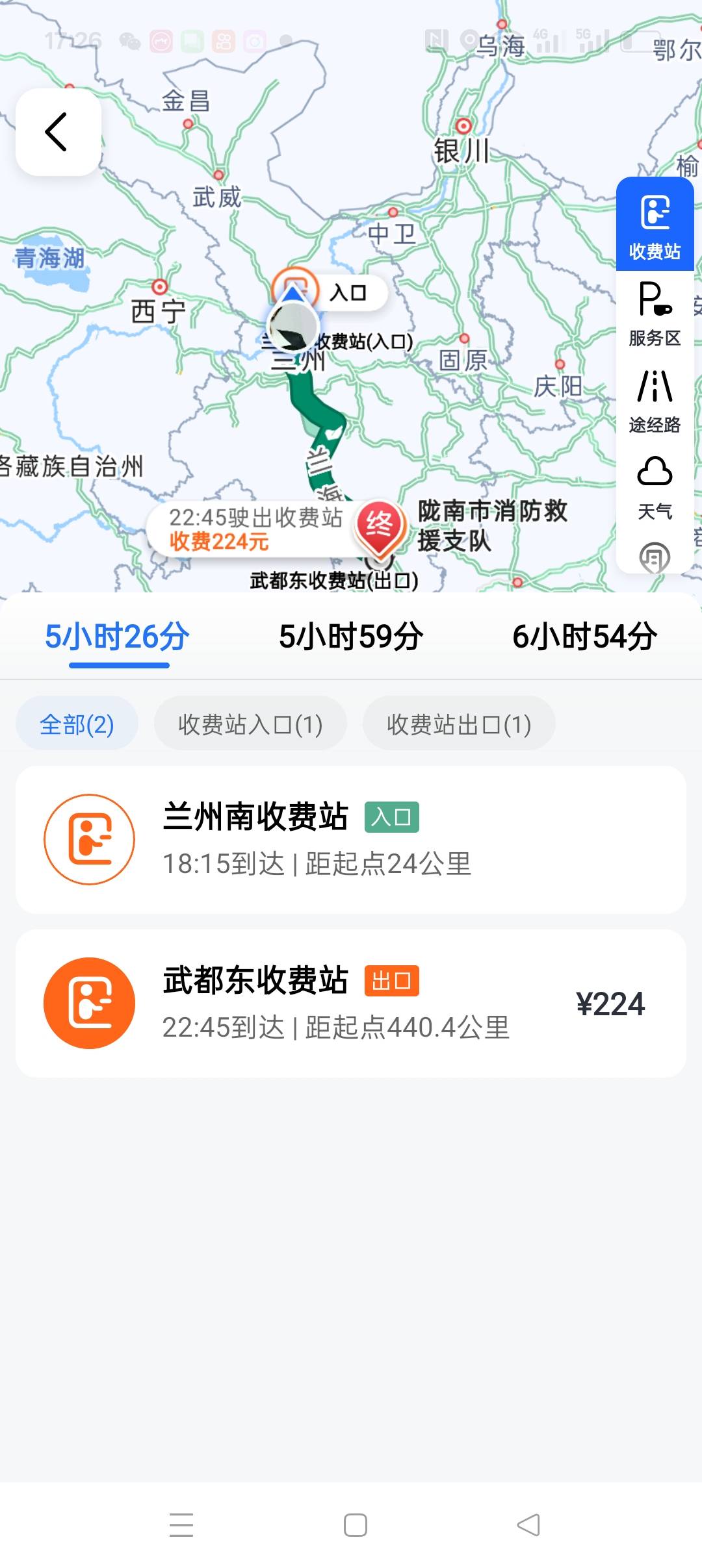Switch to the 6小时54分 route

[x=584, y=637]
